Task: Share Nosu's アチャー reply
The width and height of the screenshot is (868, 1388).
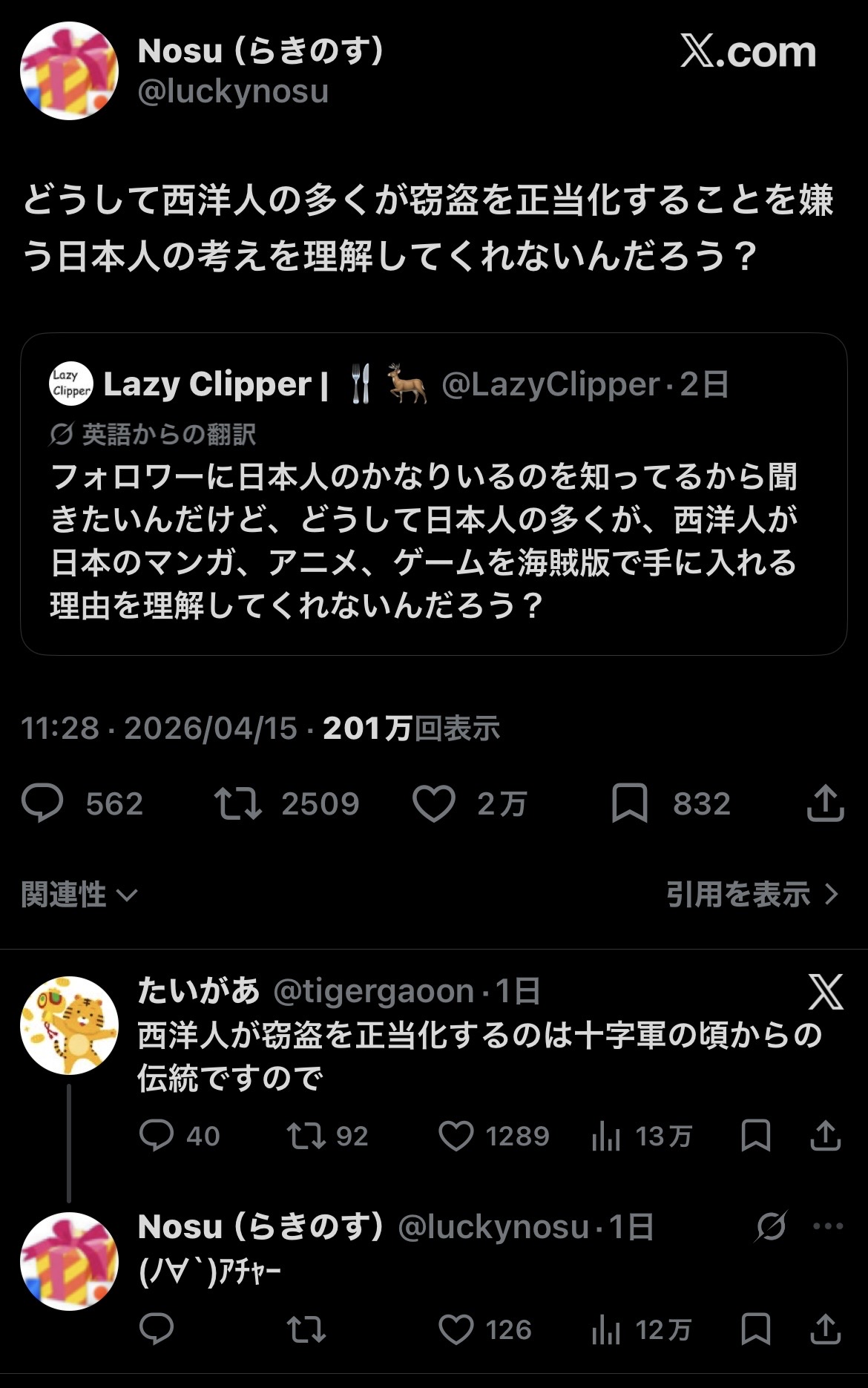Action: (x=825, y=1329)
